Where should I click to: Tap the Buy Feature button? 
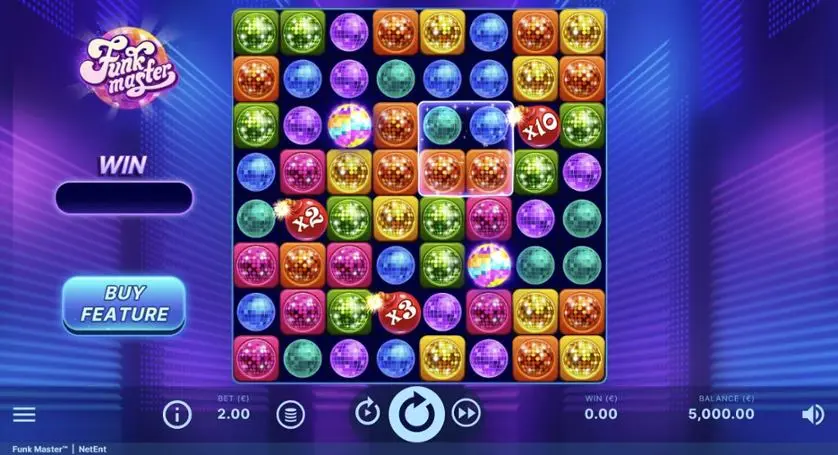click(124, 304)
